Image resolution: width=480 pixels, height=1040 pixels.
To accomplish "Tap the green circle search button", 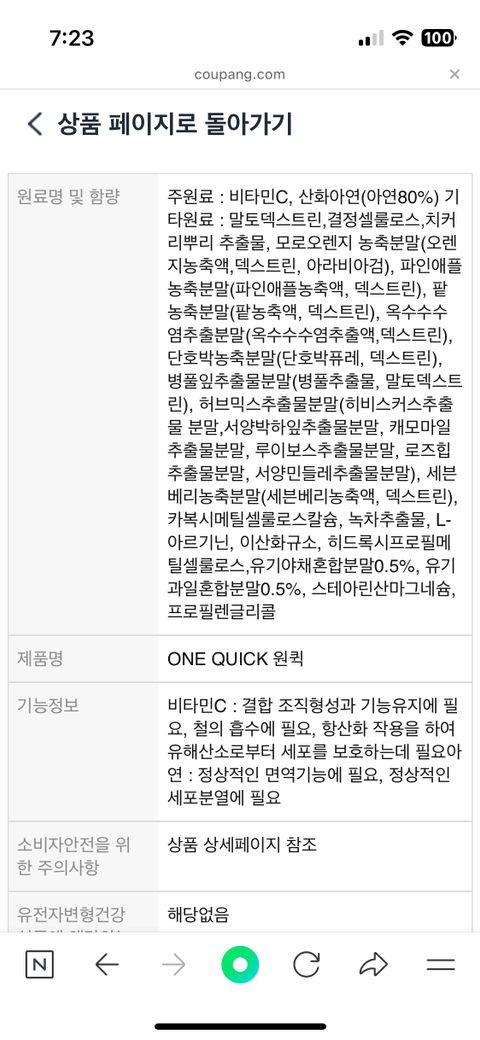I will tap(240, 964).
